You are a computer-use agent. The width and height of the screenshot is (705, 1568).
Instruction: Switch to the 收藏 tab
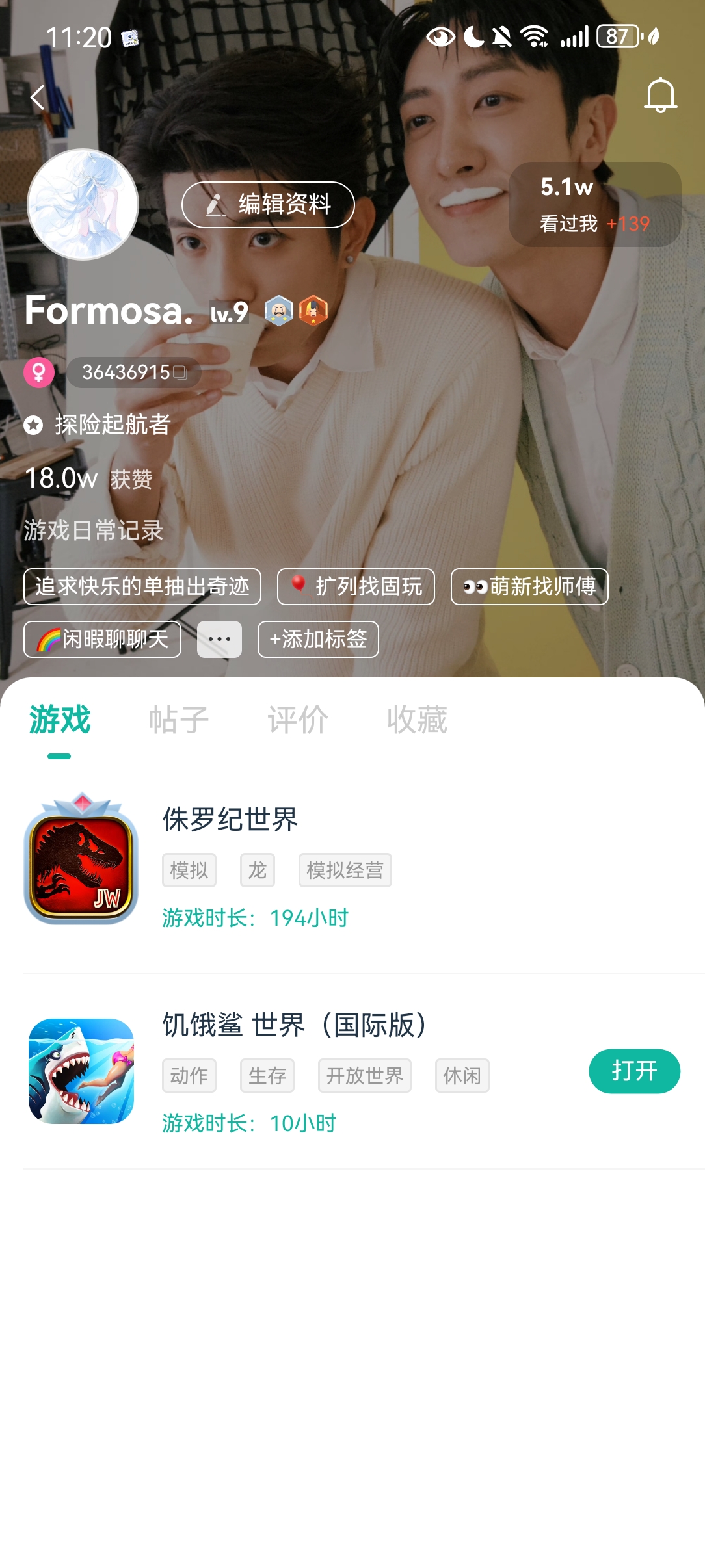click(417, 720)
